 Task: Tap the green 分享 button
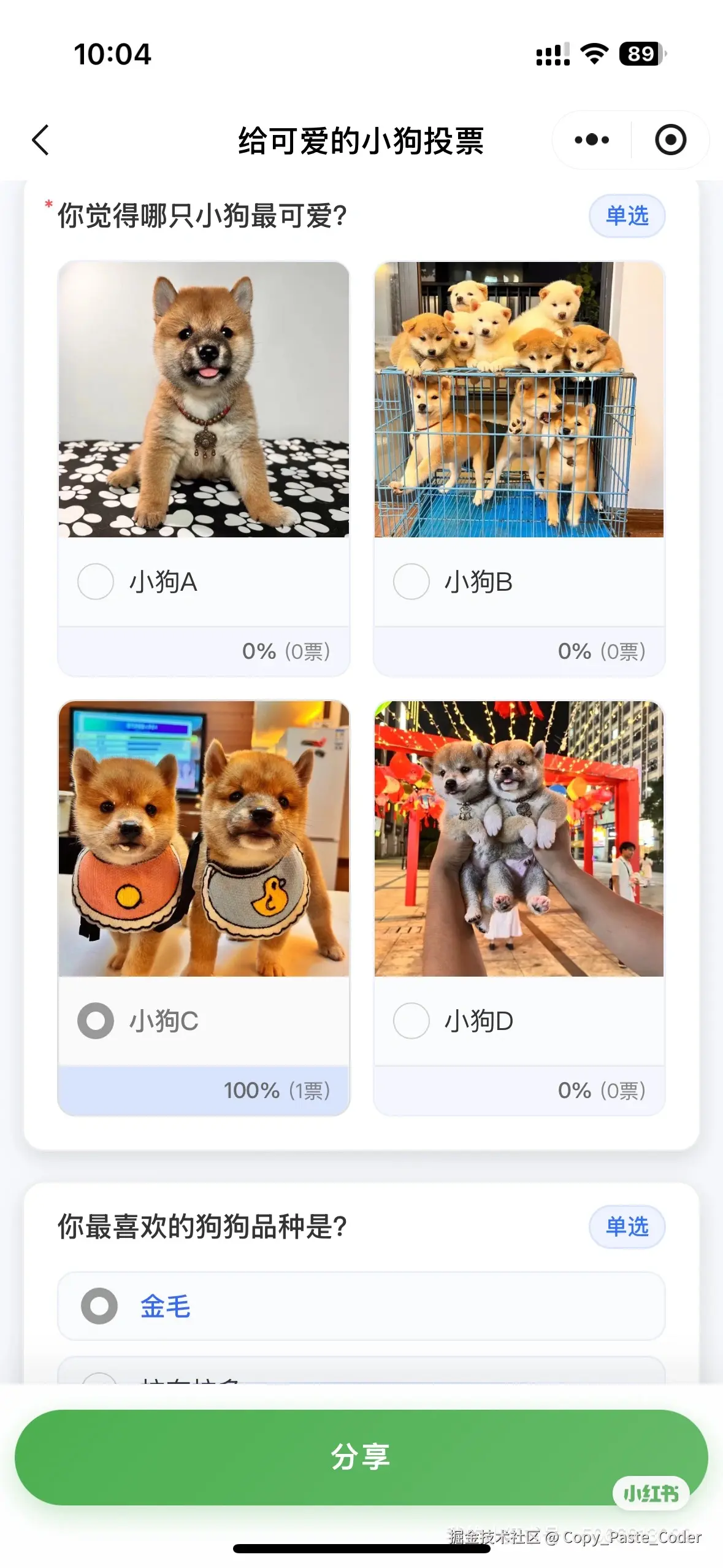point(361,1456)
